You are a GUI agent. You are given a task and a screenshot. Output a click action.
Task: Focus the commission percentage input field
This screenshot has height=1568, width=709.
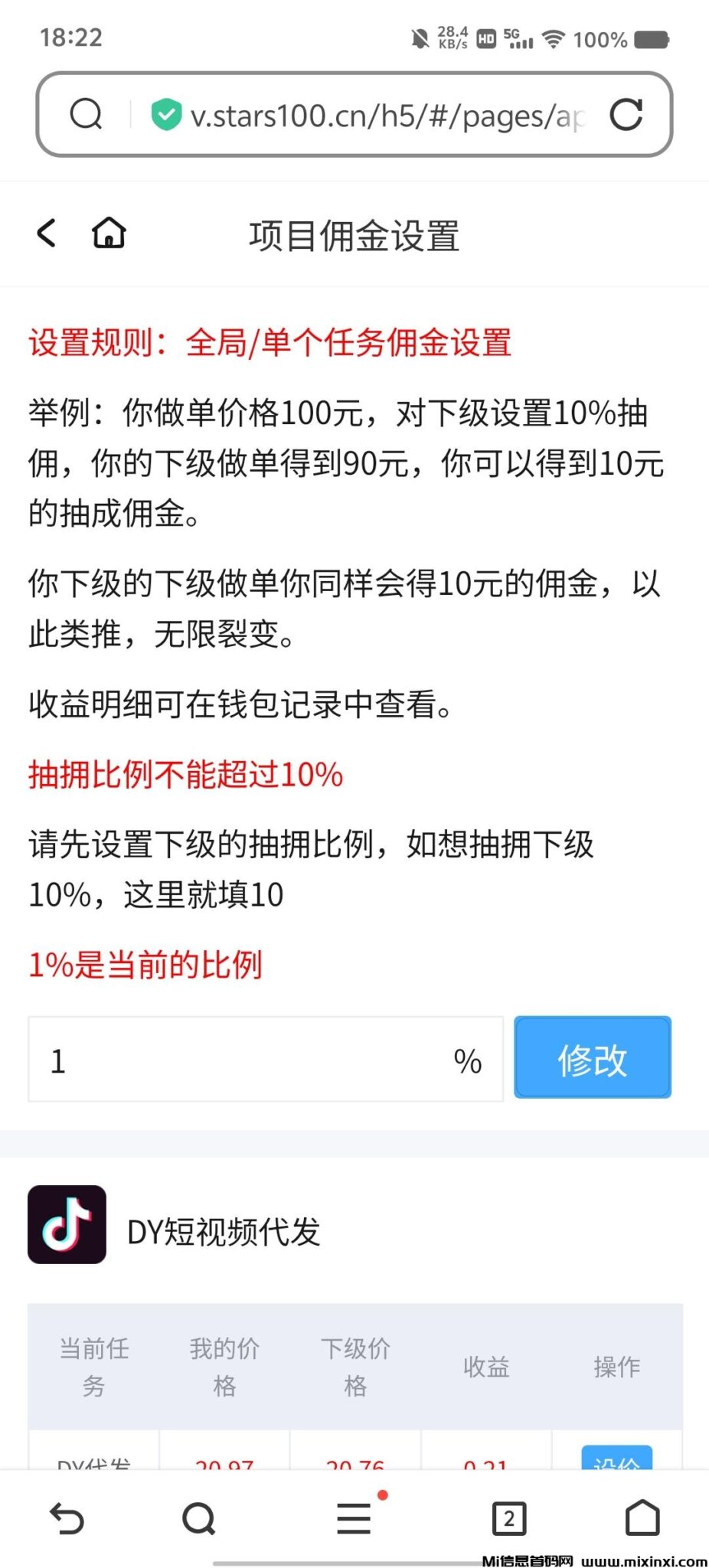tap(245, 1060)
